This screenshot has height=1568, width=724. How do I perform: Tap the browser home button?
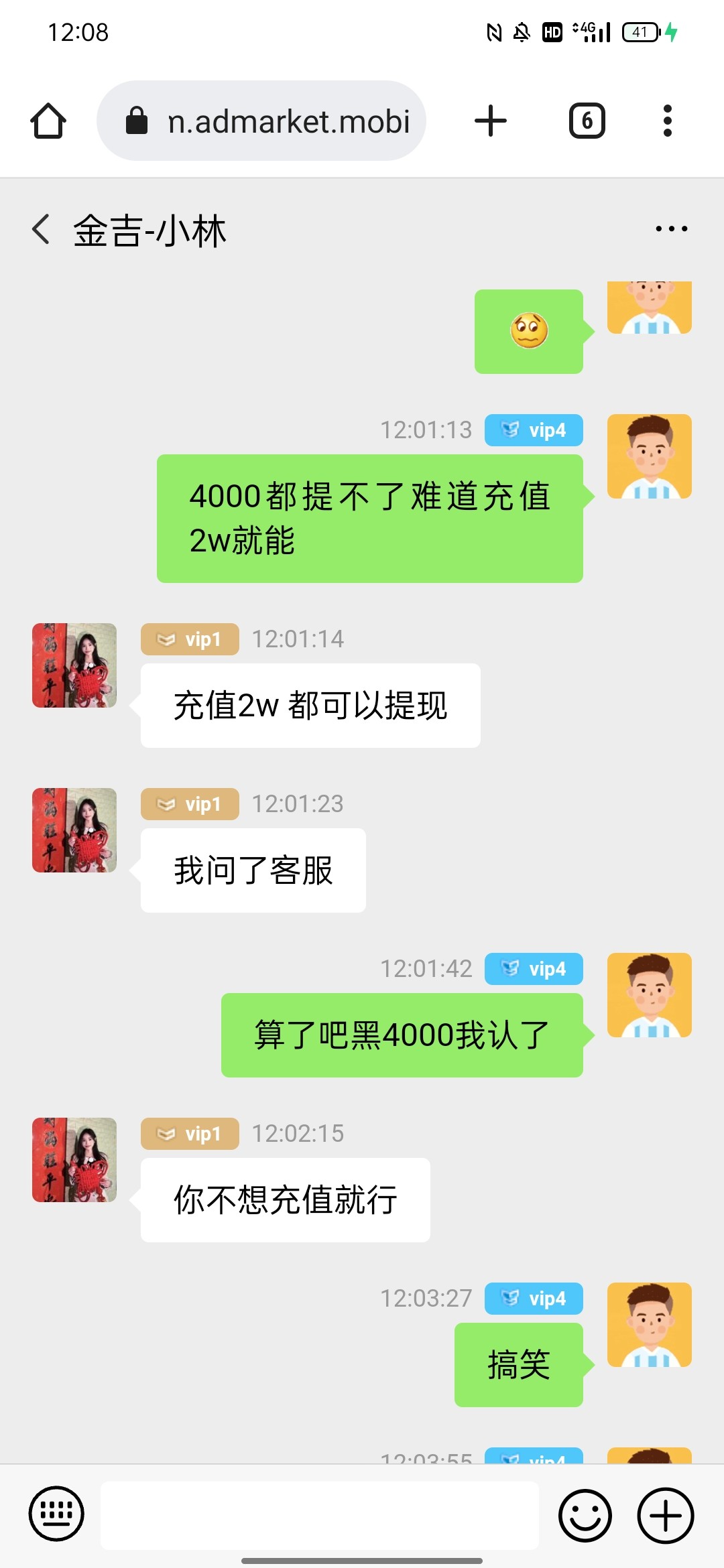[x=48, y=121]
